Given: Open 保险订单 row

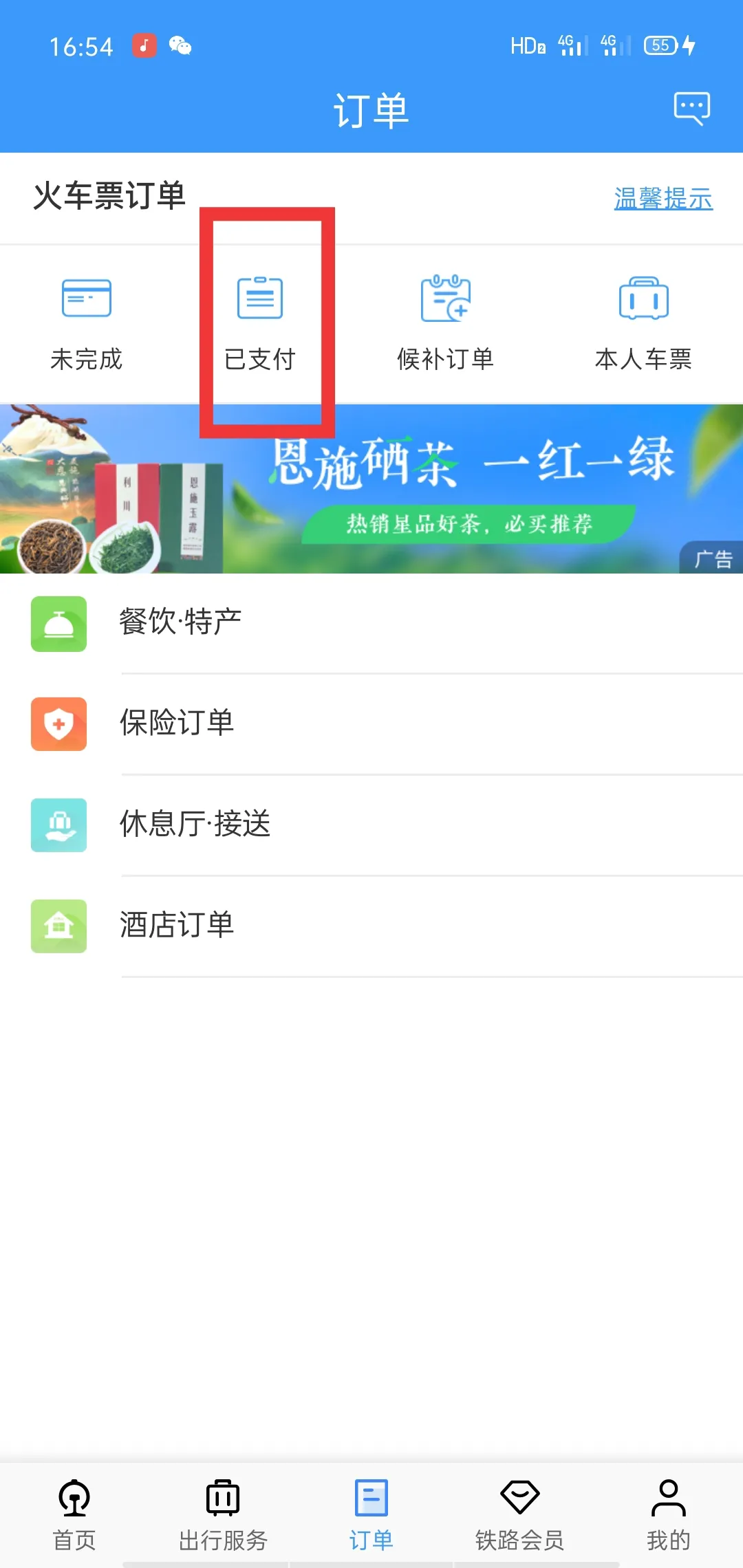Looking at the screenshot, I should pyautogui.click(x=371, y=723).
